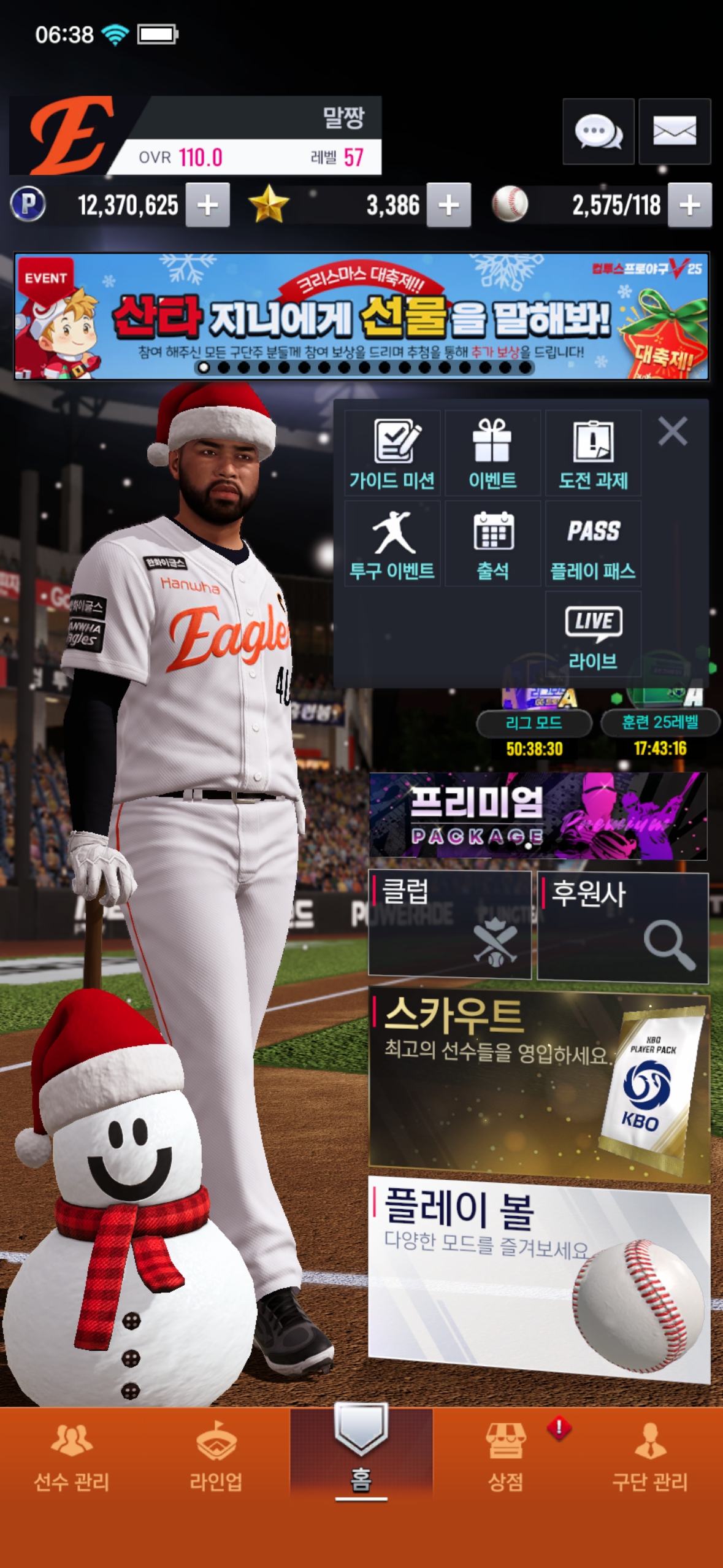Open the chat bubble icon
The height and width of the screenshot is (1568, 723).
(x=598, y=131)
